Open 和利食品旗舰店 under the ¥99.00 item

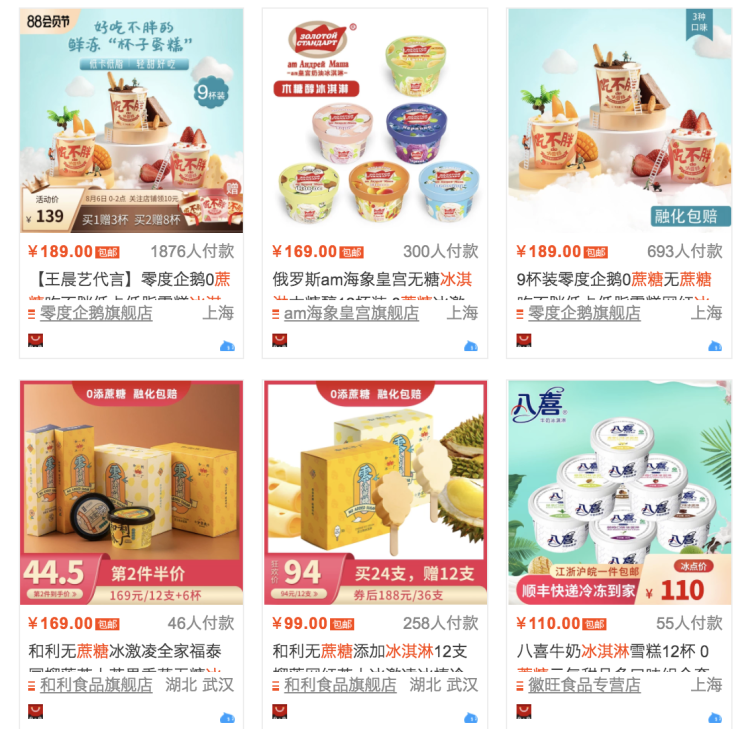click(x=340, y=685)
